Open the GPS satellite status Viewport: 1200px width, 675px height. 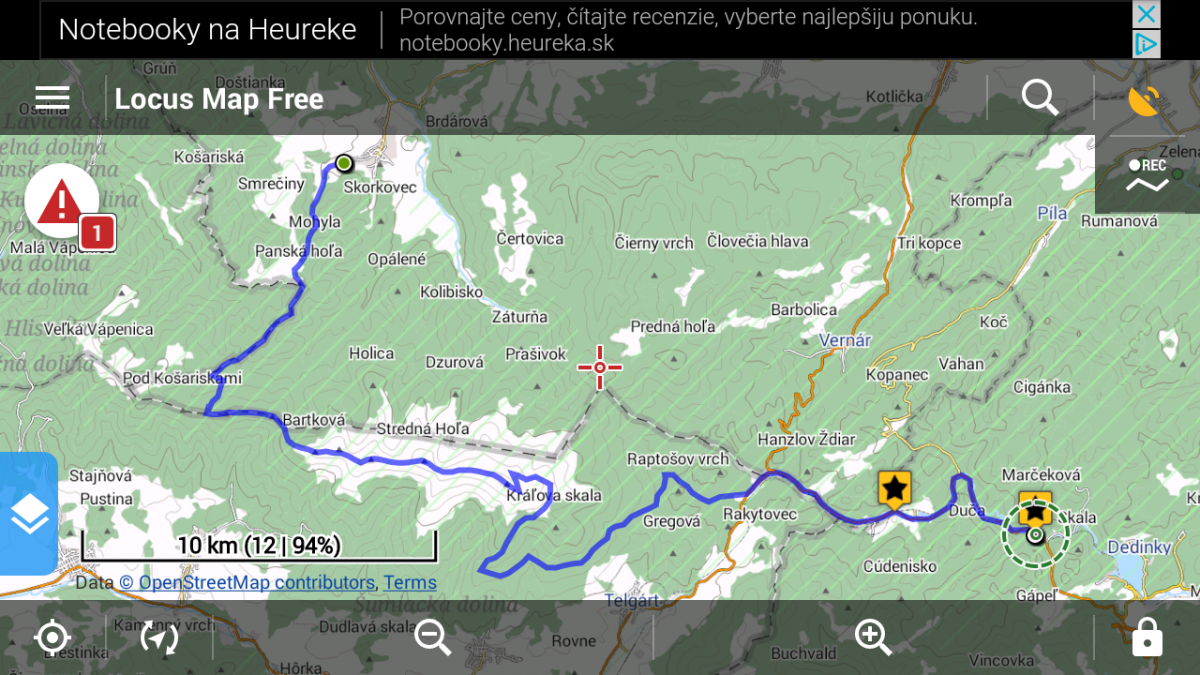pos(1145,98)
